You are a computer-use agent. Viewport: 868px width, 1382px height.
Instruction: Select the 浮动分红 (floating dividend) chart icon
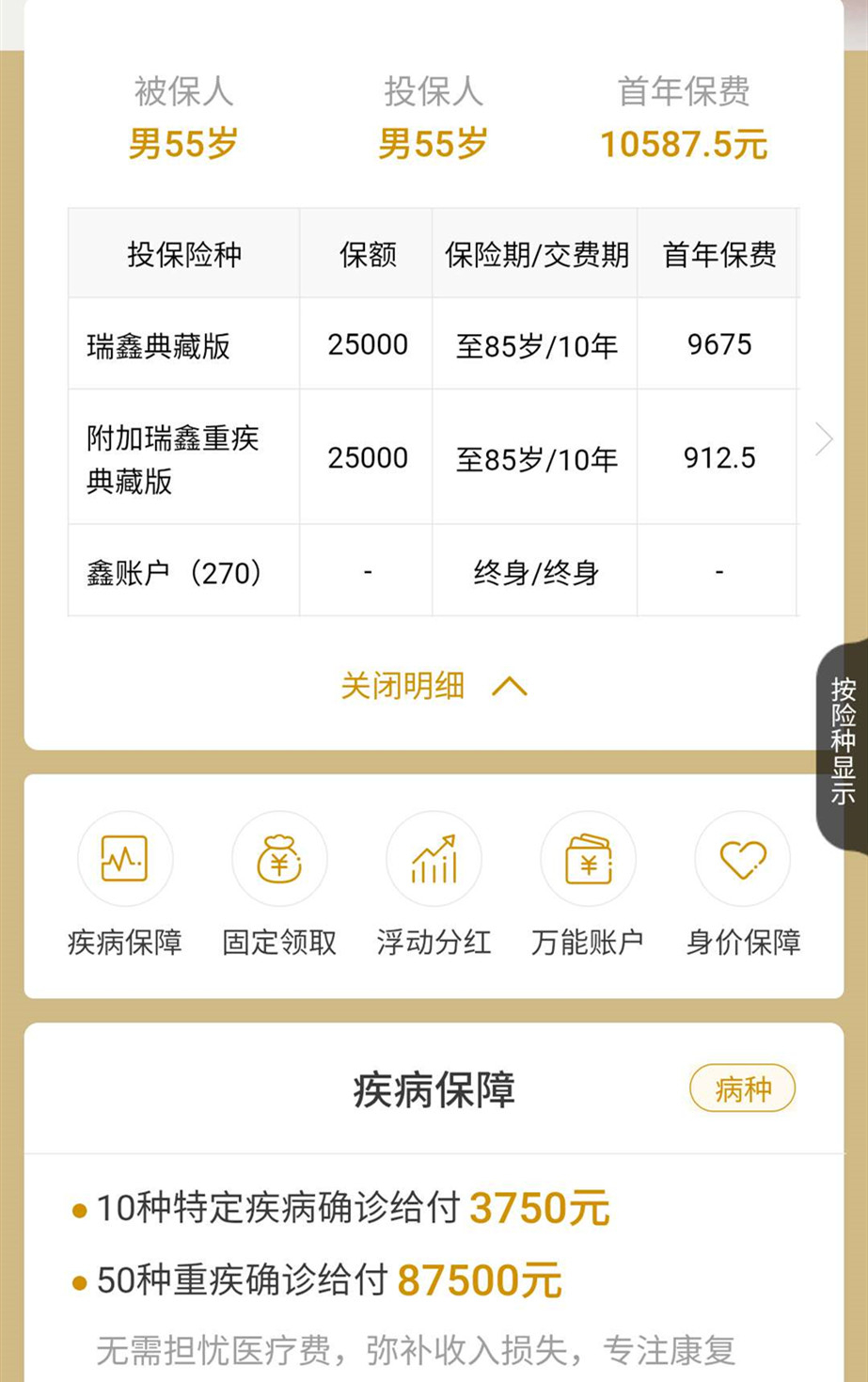[434, 859]
